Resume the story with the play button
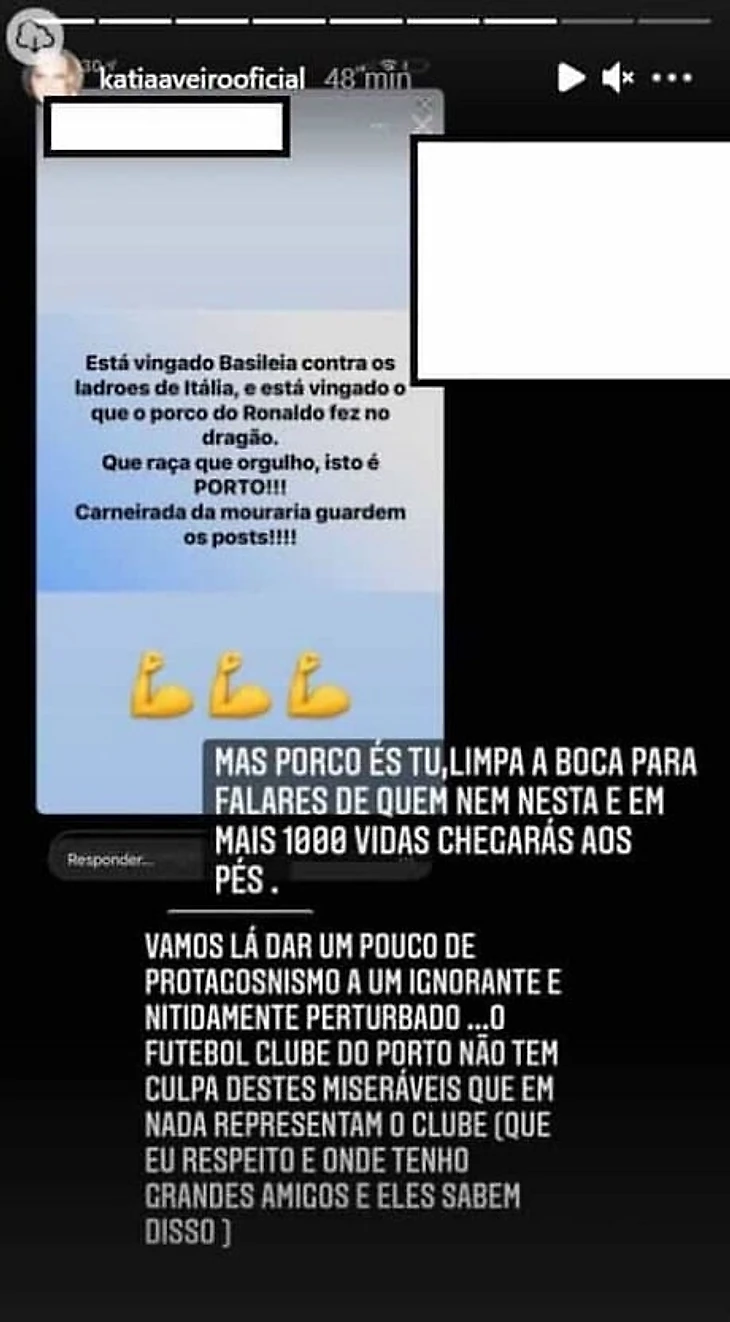Image resolution: width=730 pixels, height=1322 pixels. click(571, 77)
